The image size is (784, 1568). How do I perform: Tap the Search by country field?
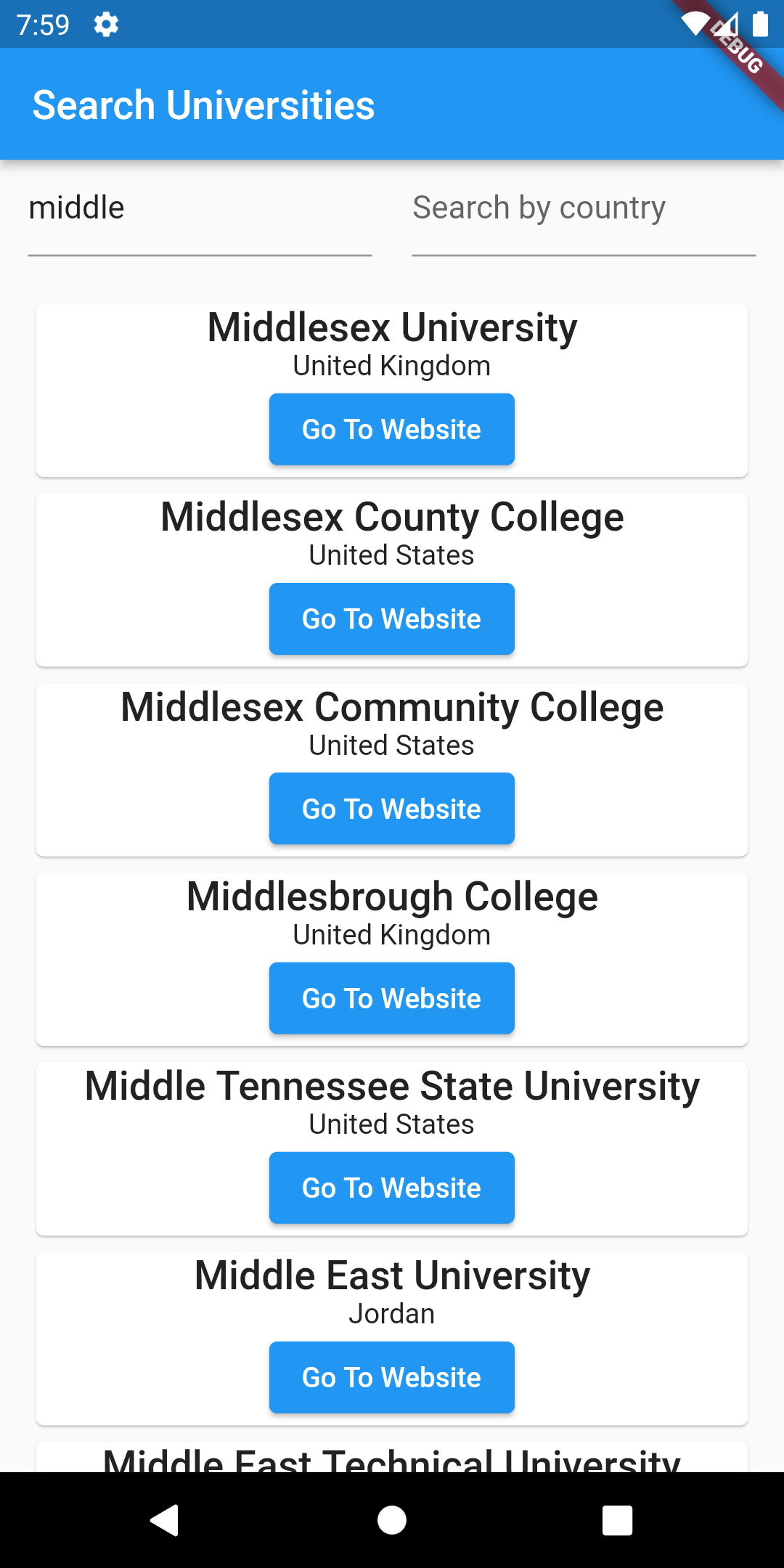click(x=584, y=209)
